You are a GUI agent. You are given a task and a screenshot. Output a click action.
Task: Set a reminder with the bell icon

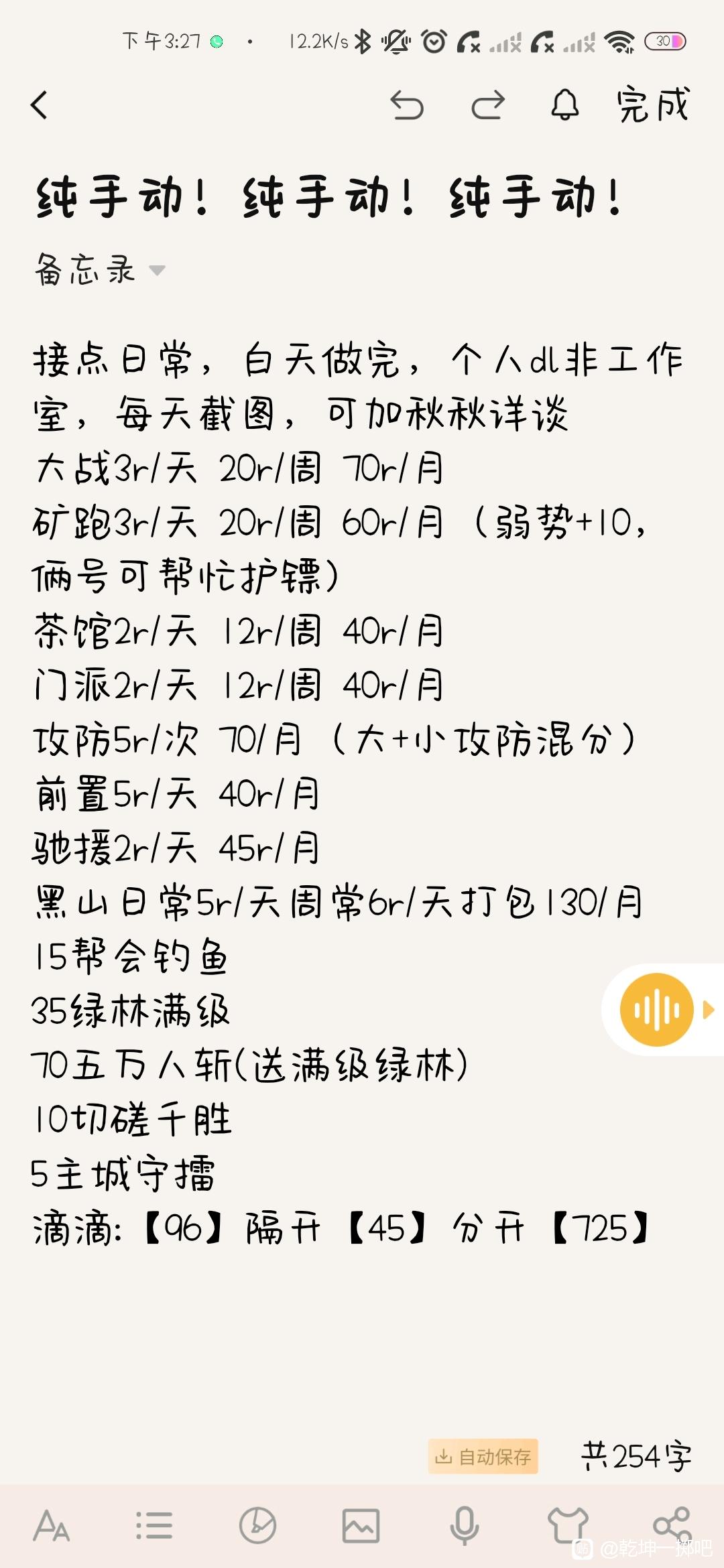point(565,105)
